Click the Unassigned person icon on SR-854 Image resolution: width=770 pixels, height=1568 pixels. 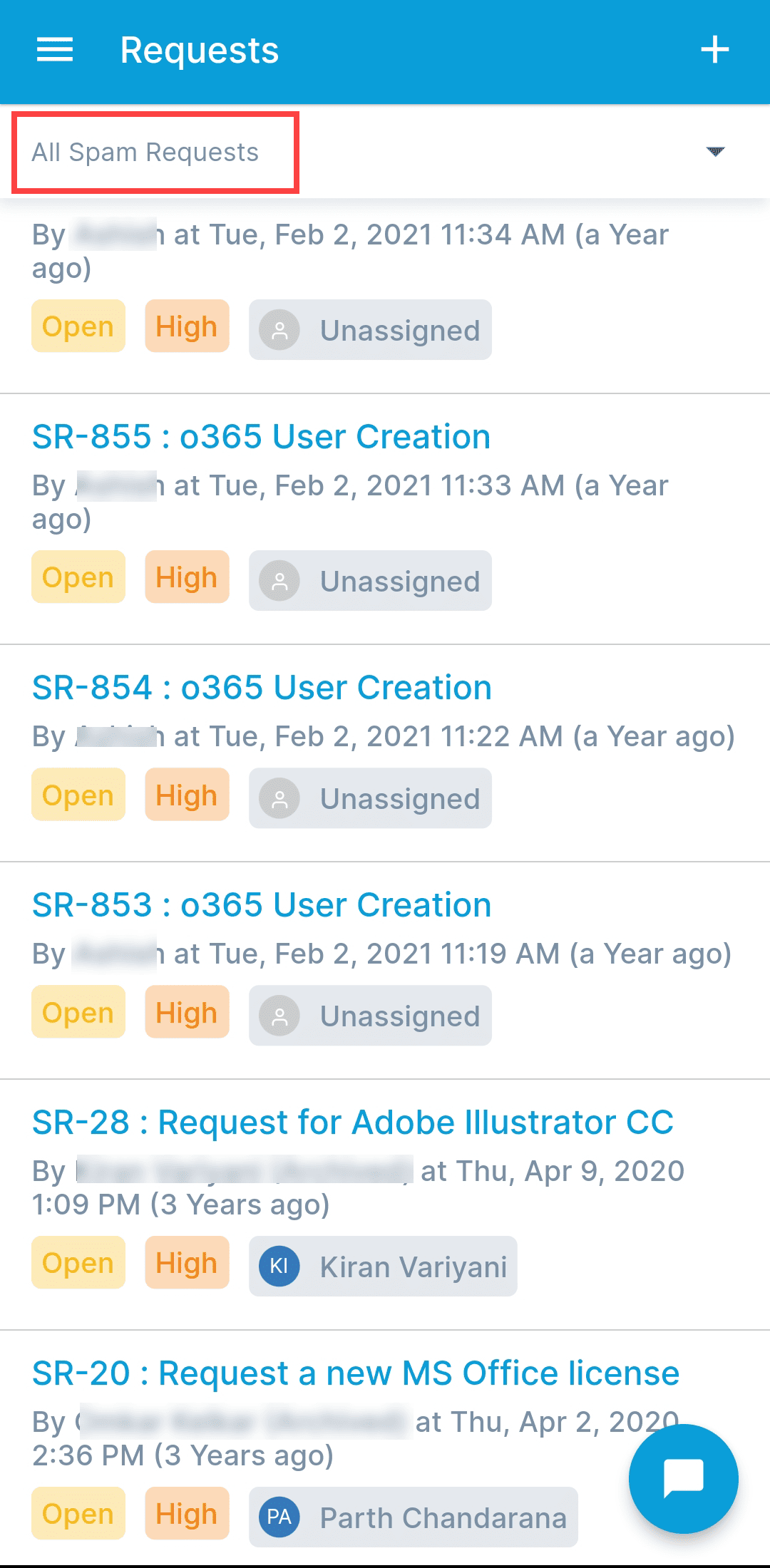pos(281,798)
